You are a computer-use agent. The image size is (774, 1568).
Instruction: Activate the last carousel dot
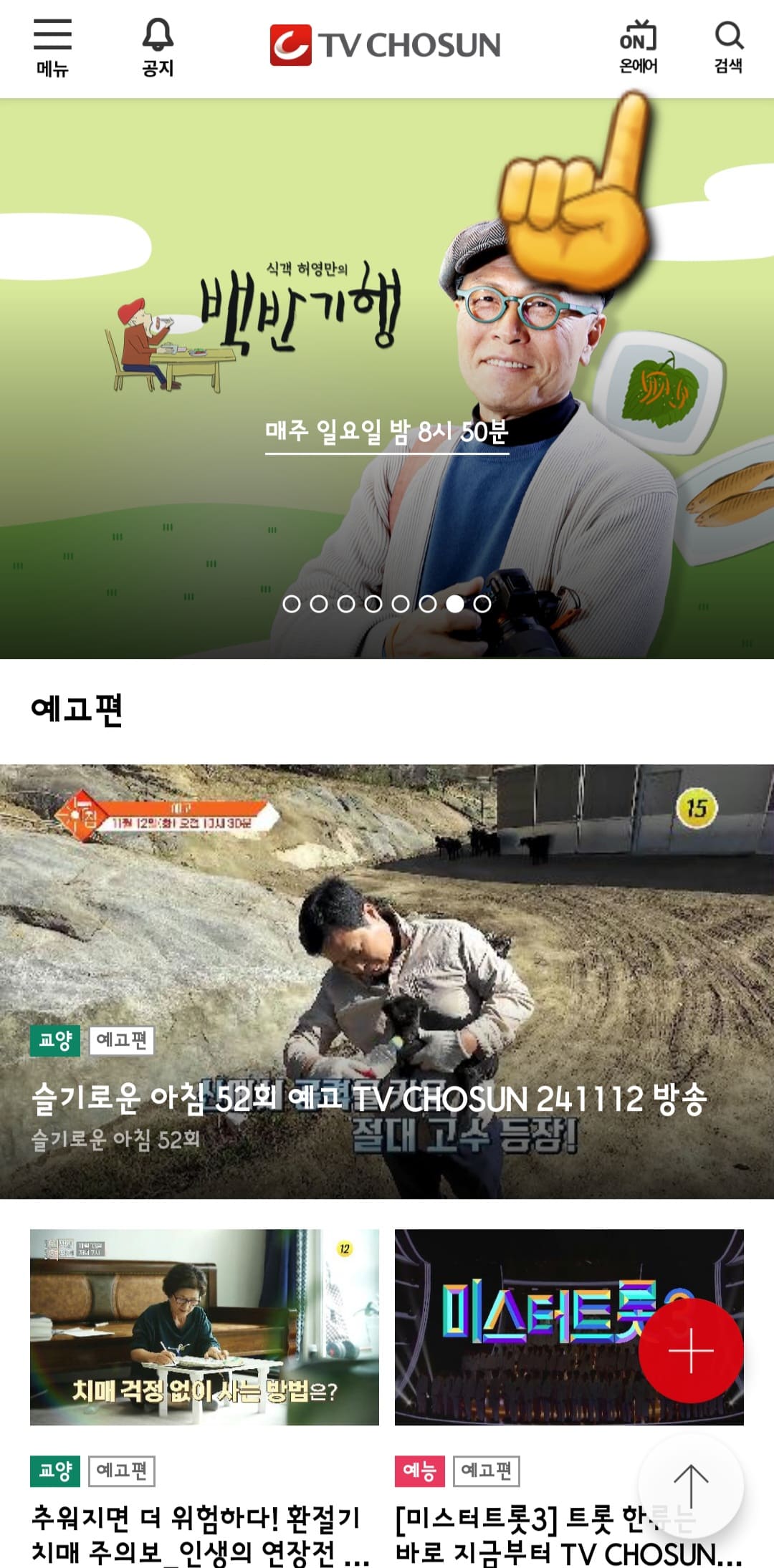point(482,605)
